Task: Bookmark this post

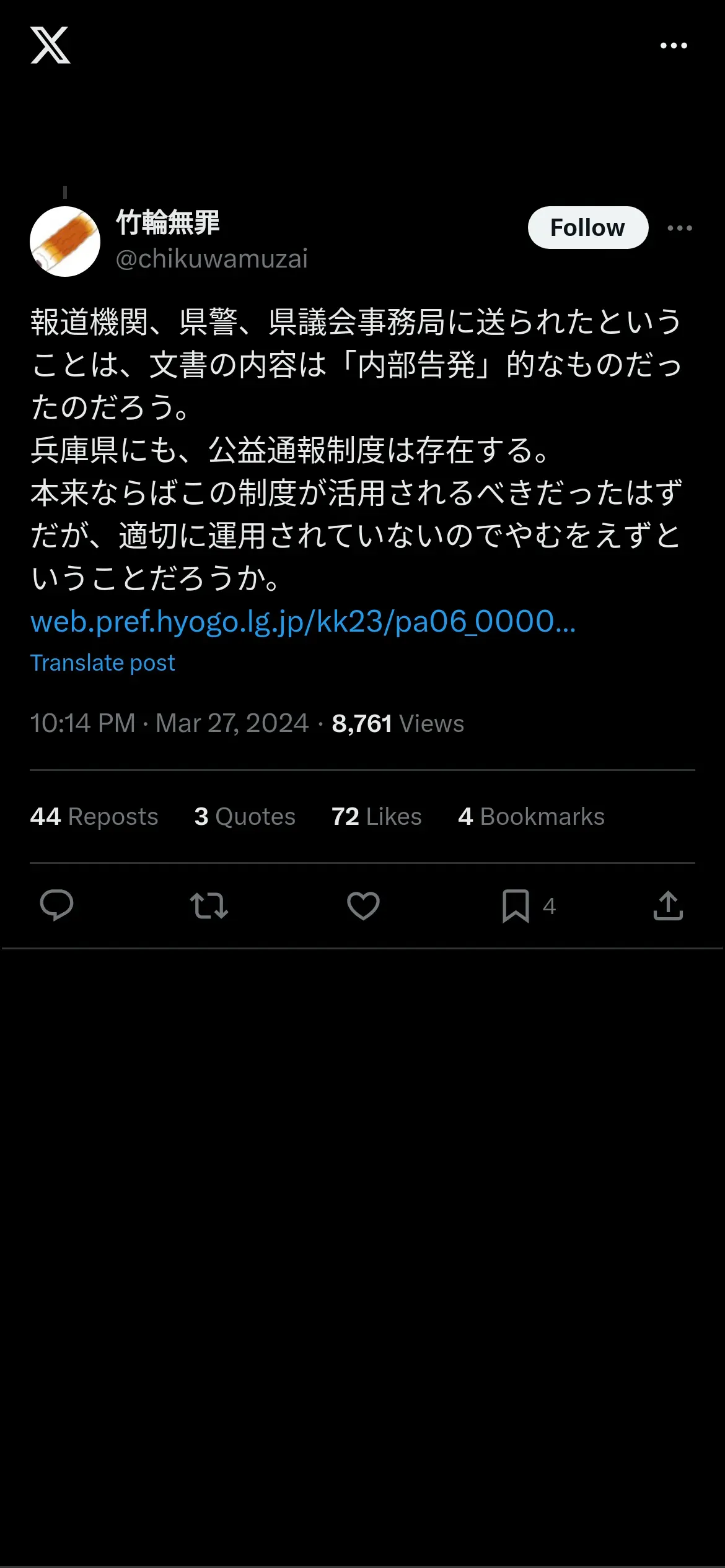Action: click(x=516, y=906)
